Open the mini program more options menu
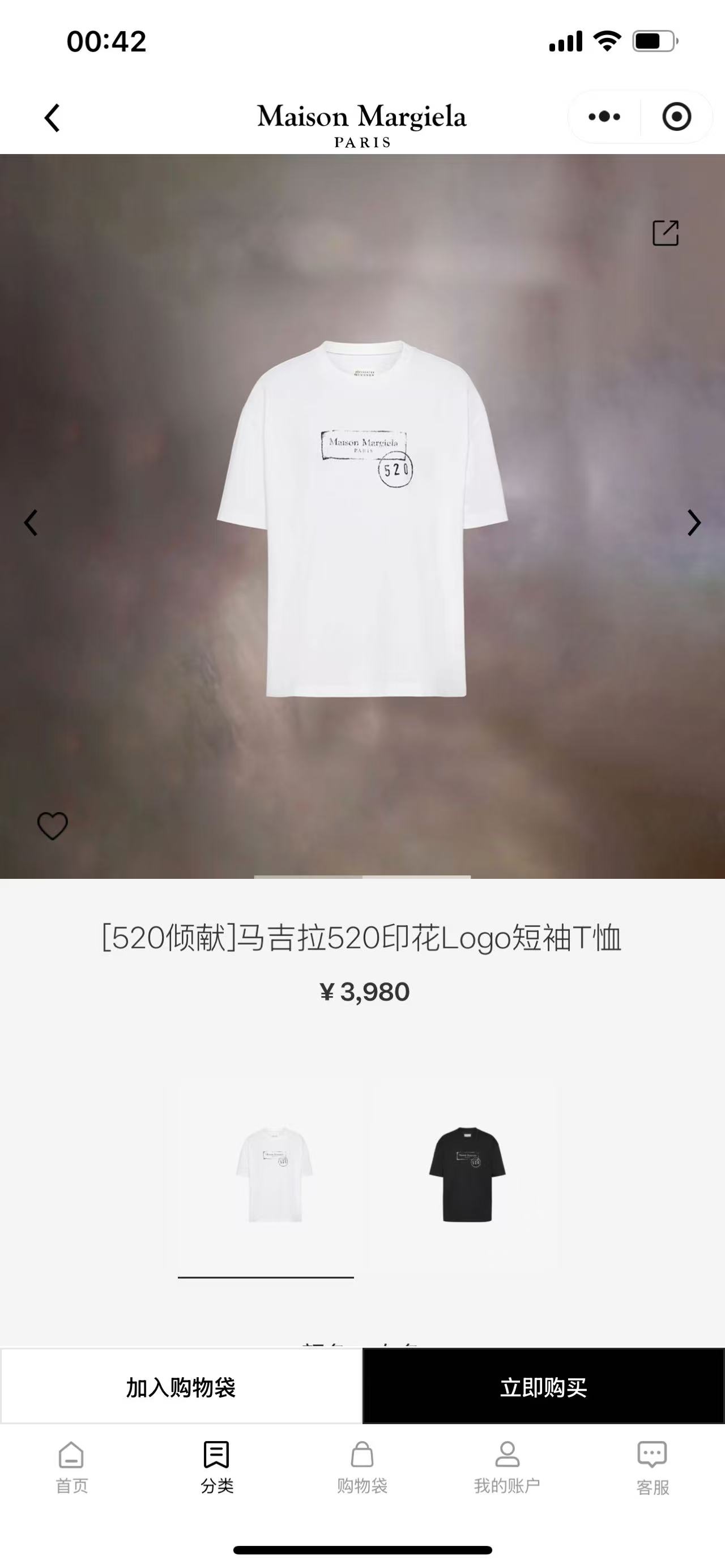Viewport: 725px width, 1568px height. tap(604, 116)
